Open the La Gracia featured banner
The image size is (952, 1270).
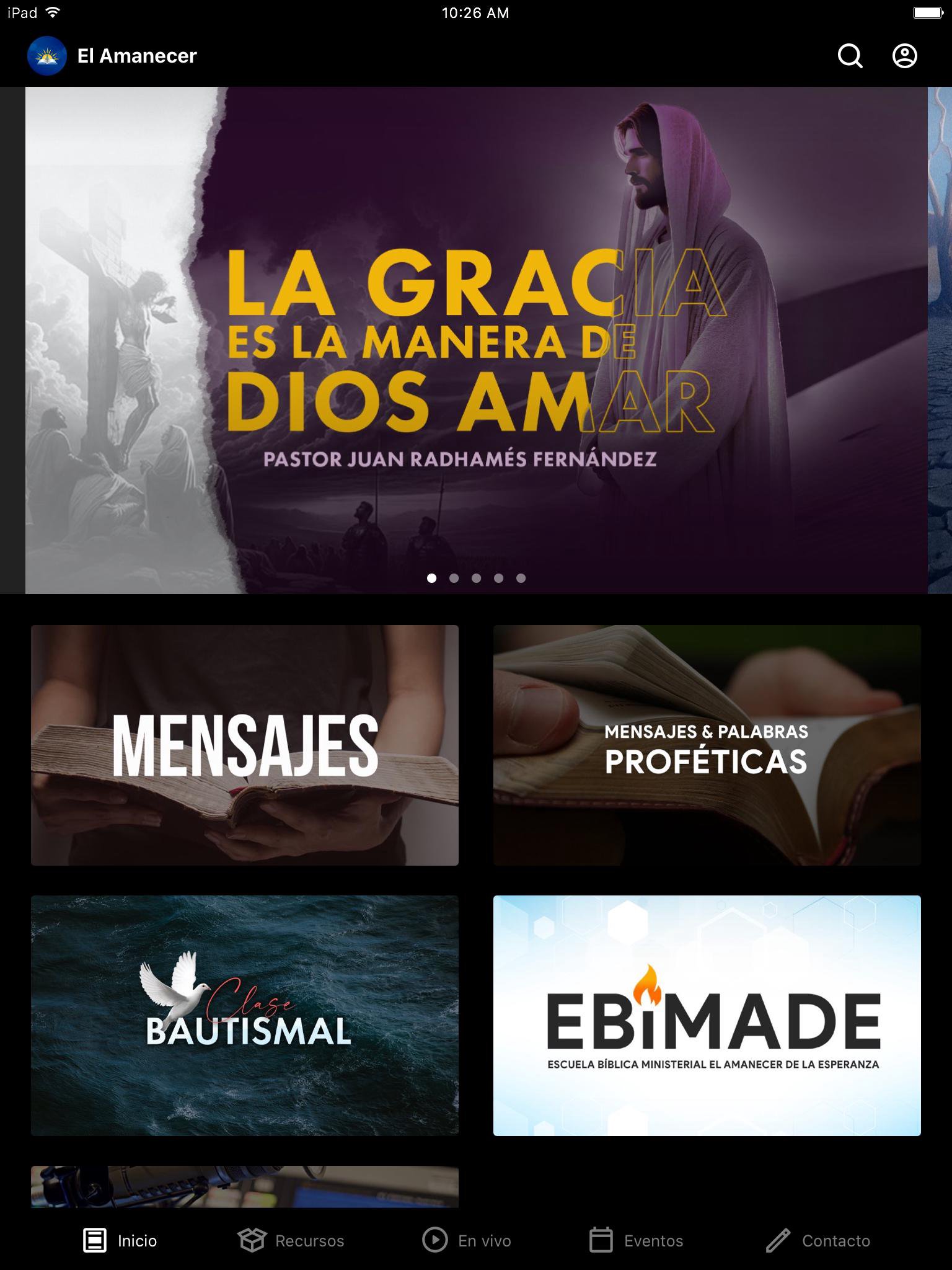pyautogui.click(x=476, y=340)
